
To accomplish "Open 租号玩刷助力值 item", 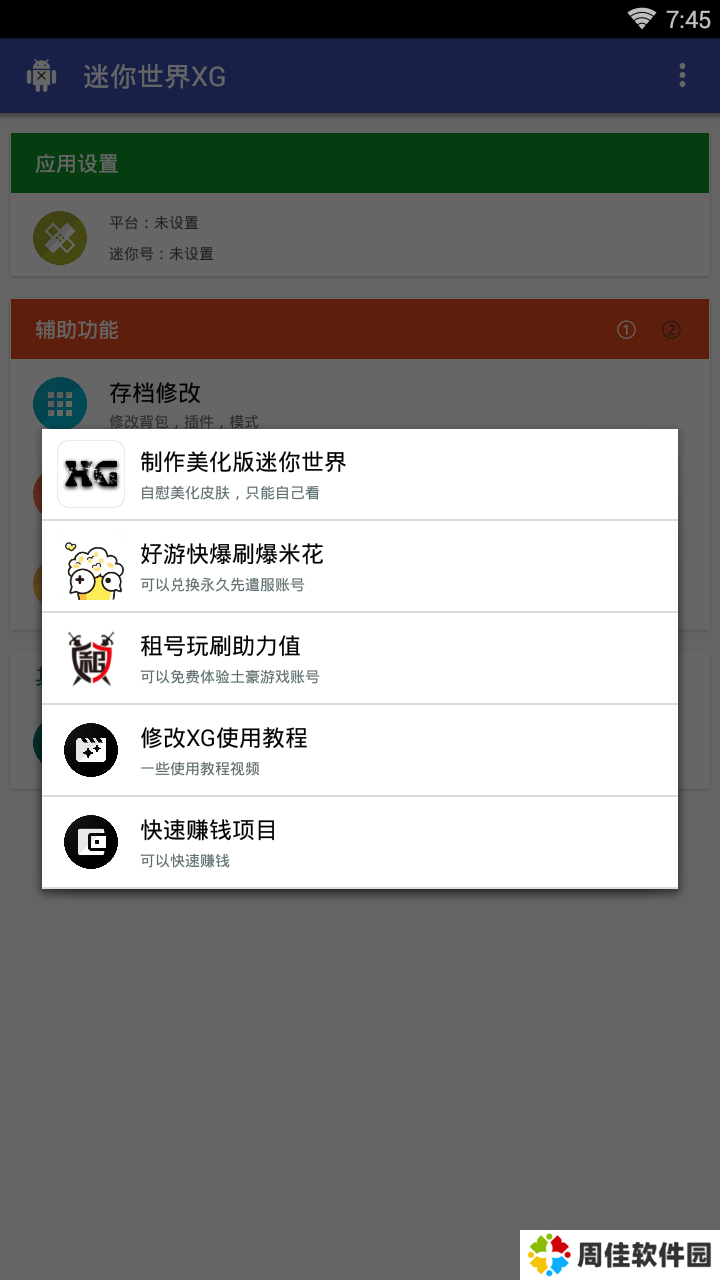I will point(360,658).
